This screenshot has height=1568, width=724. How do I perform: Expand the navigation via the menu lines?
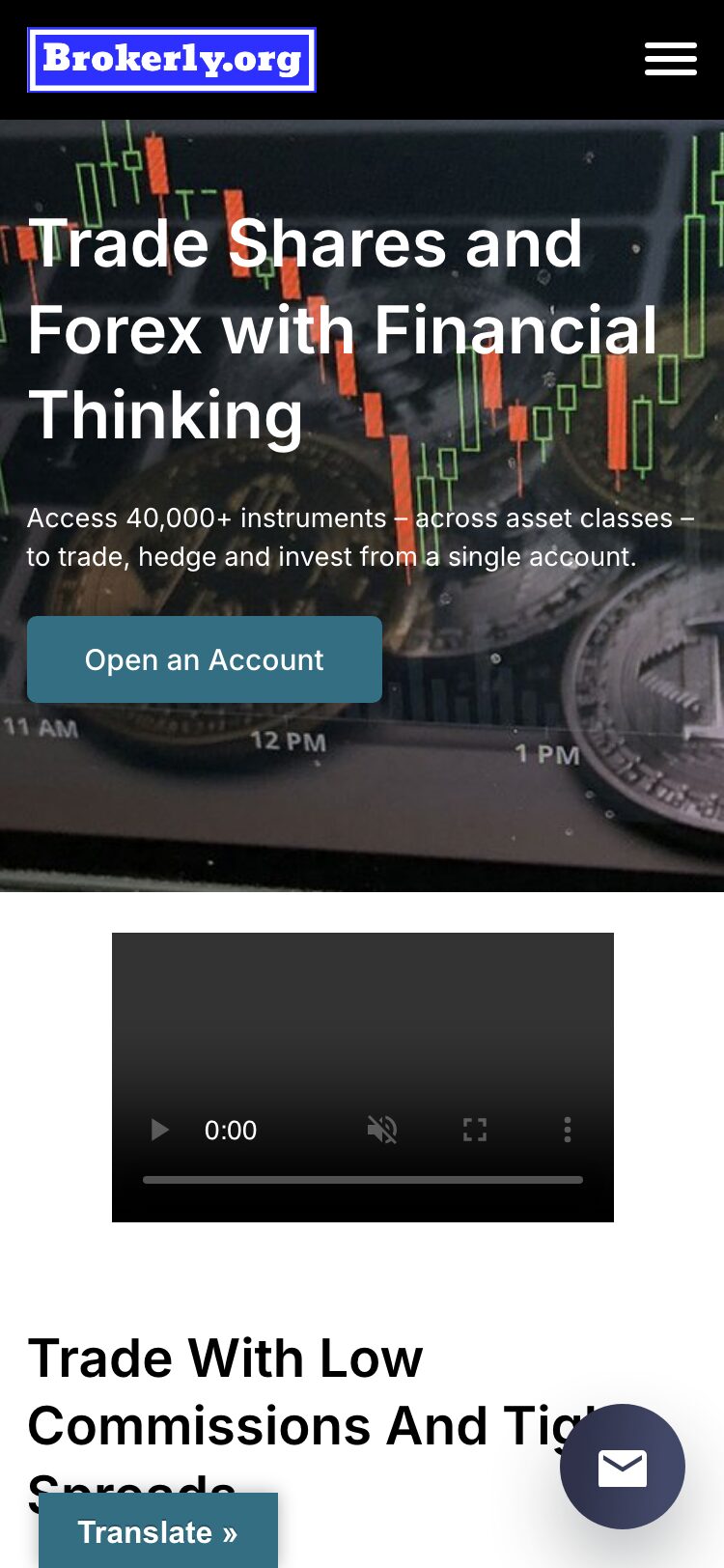pyautogui.click(x=670, y=59)
